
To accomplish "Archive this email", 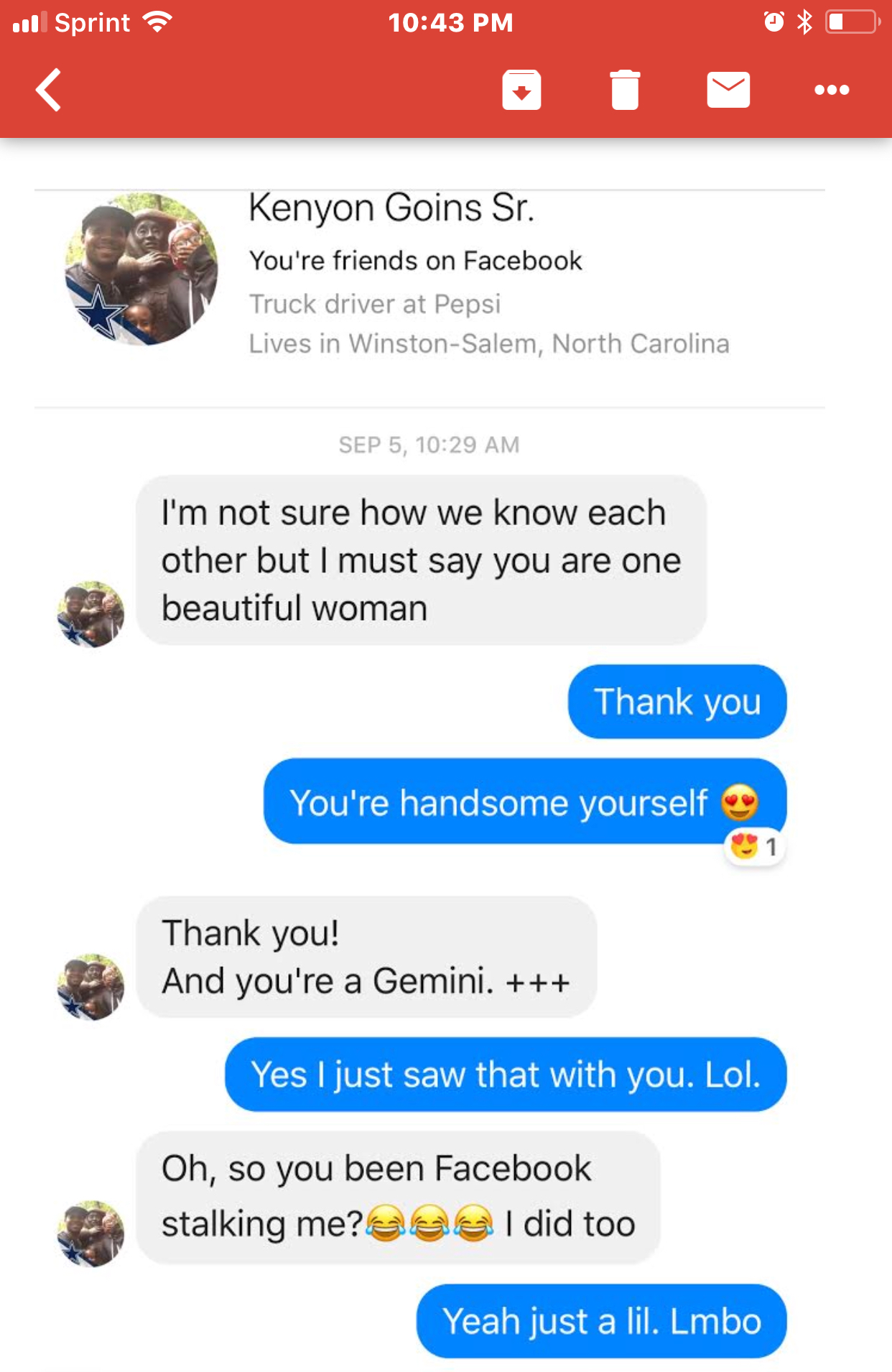I will point(521,91).
